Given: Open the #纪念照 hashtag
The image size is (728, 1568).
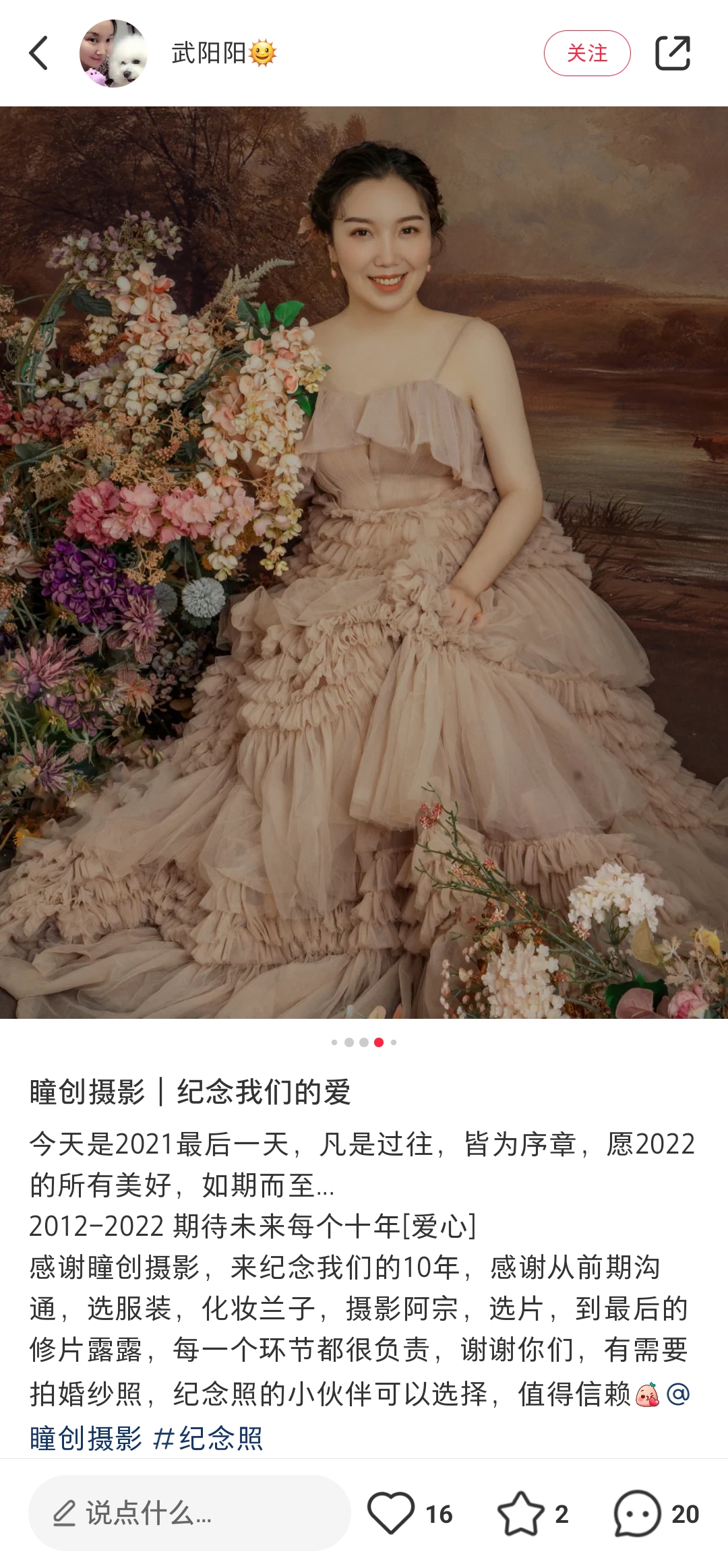Looking at the screenshot, I should 208,1439.
